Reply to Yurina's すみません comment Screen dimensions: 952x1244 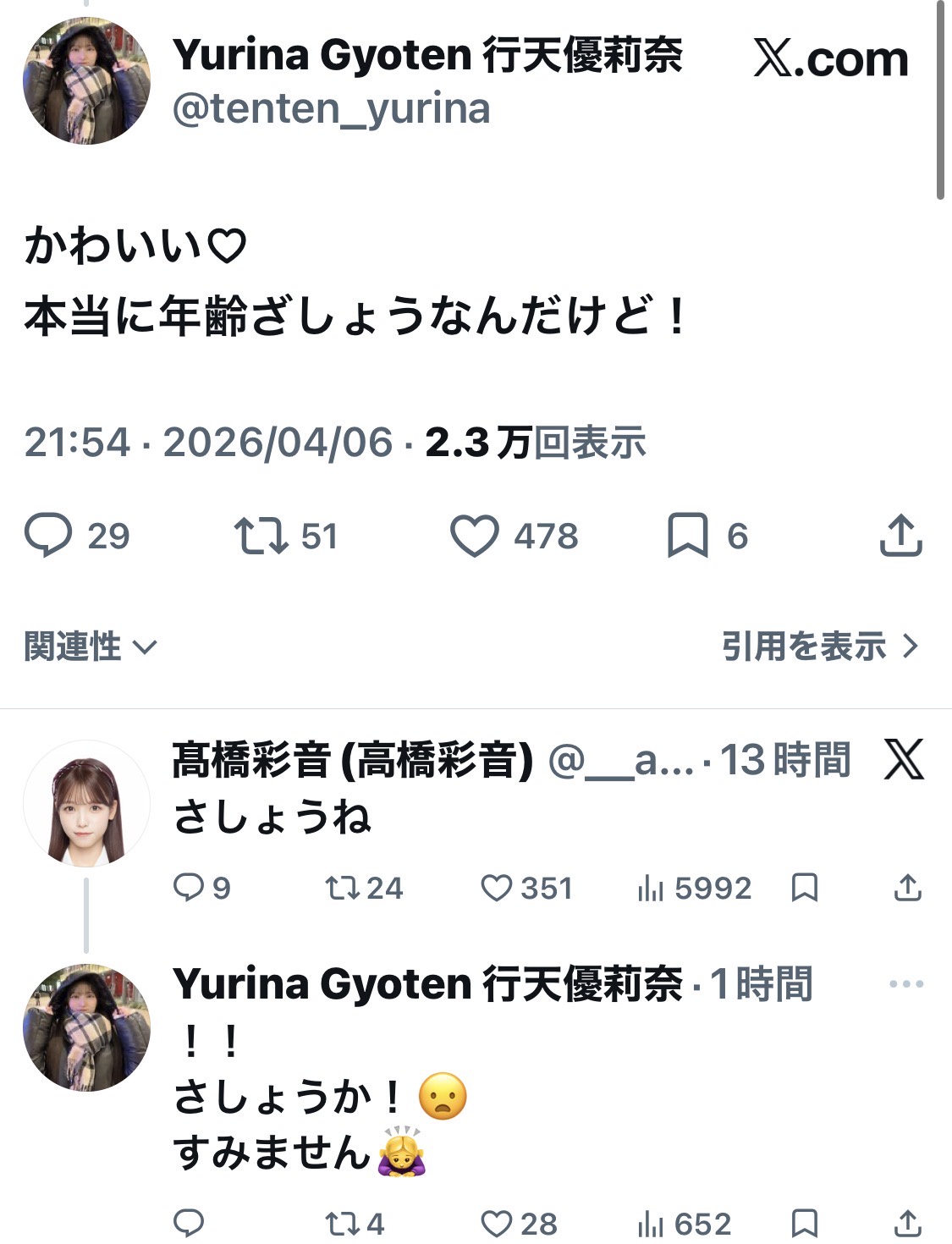189,1224
